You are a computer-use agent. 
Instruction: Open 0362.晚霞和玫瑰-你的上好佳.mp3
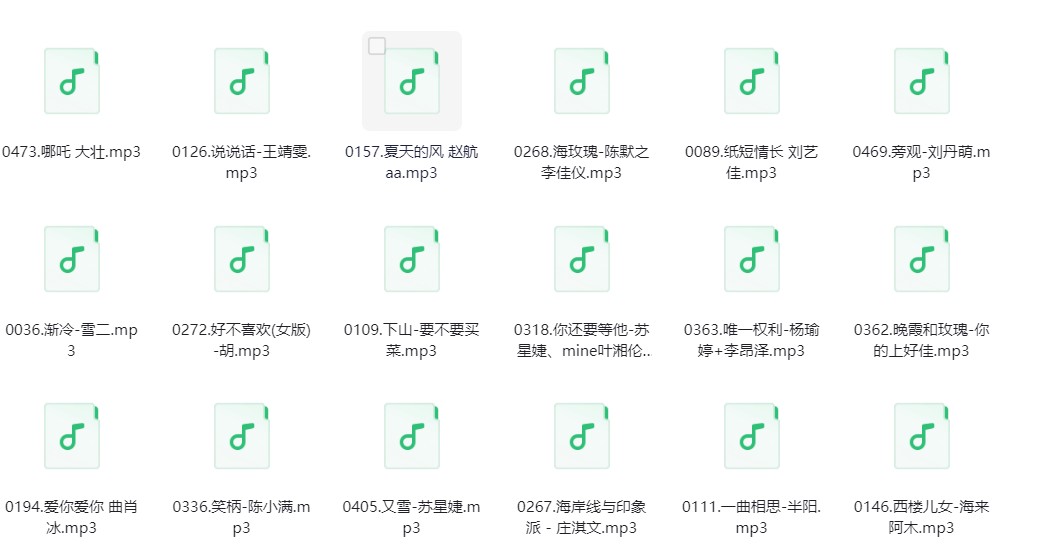[x=922, y=258]
